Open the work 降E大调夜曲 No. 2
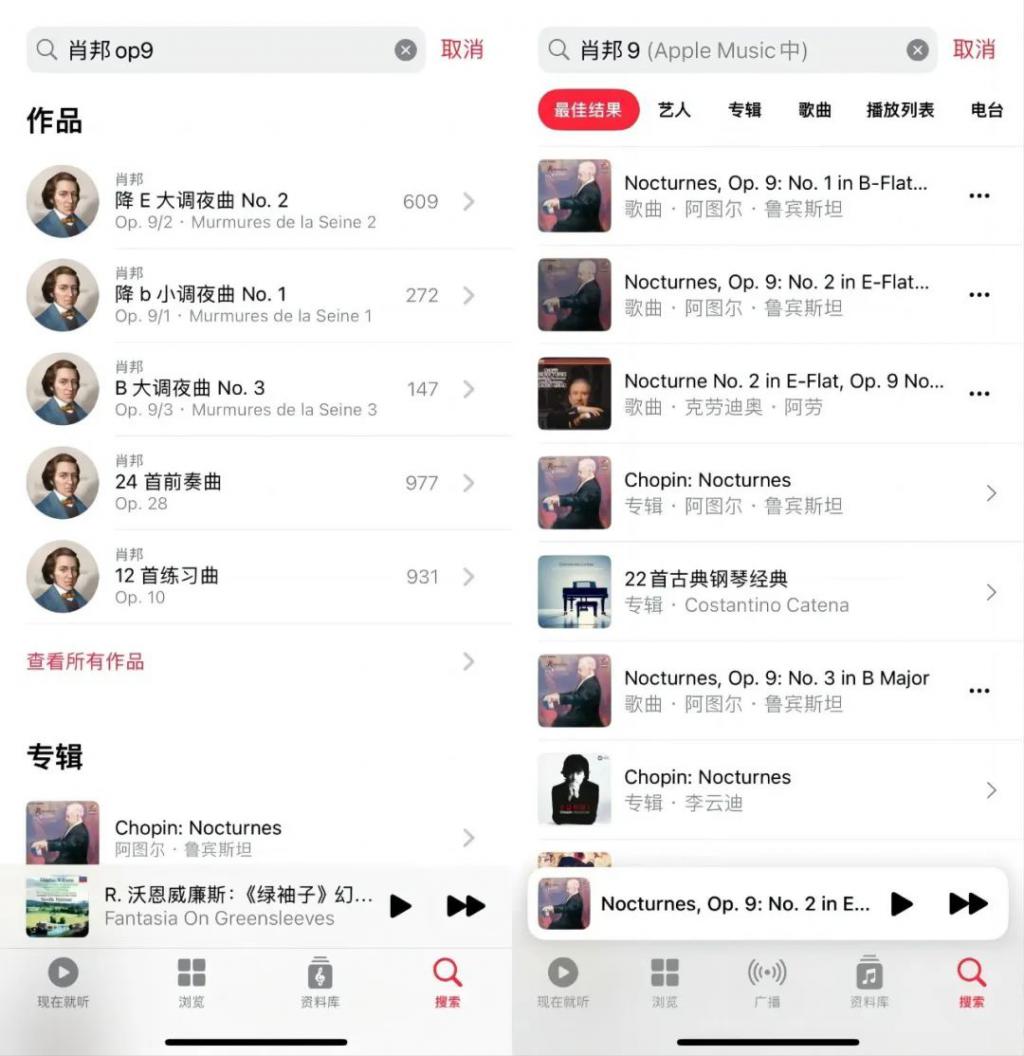The width and height of the screenshot is (1024, 1056). [250, 202]
